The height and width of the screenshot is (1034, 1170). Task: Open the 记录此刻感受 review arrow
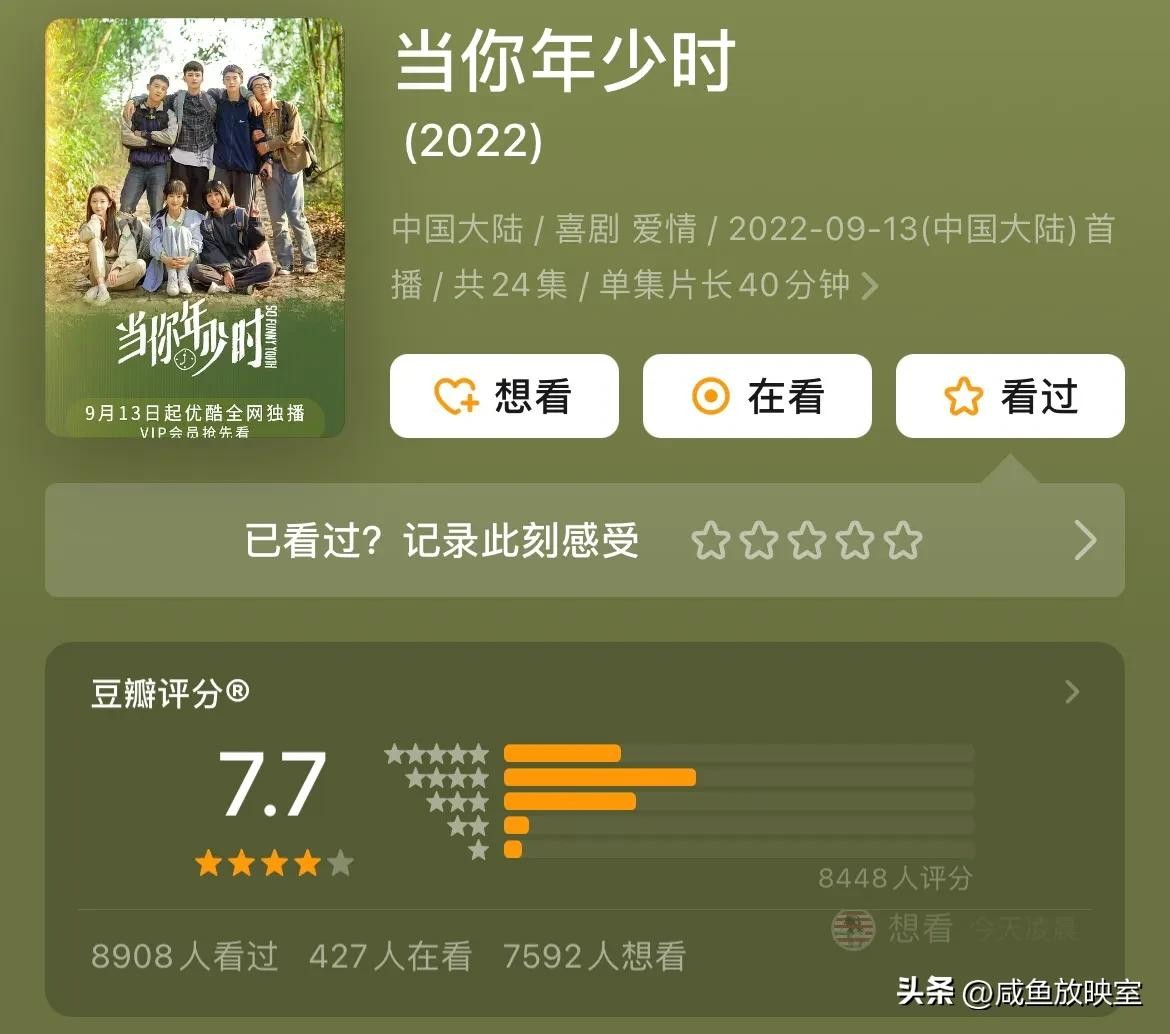coord(1085,541)
